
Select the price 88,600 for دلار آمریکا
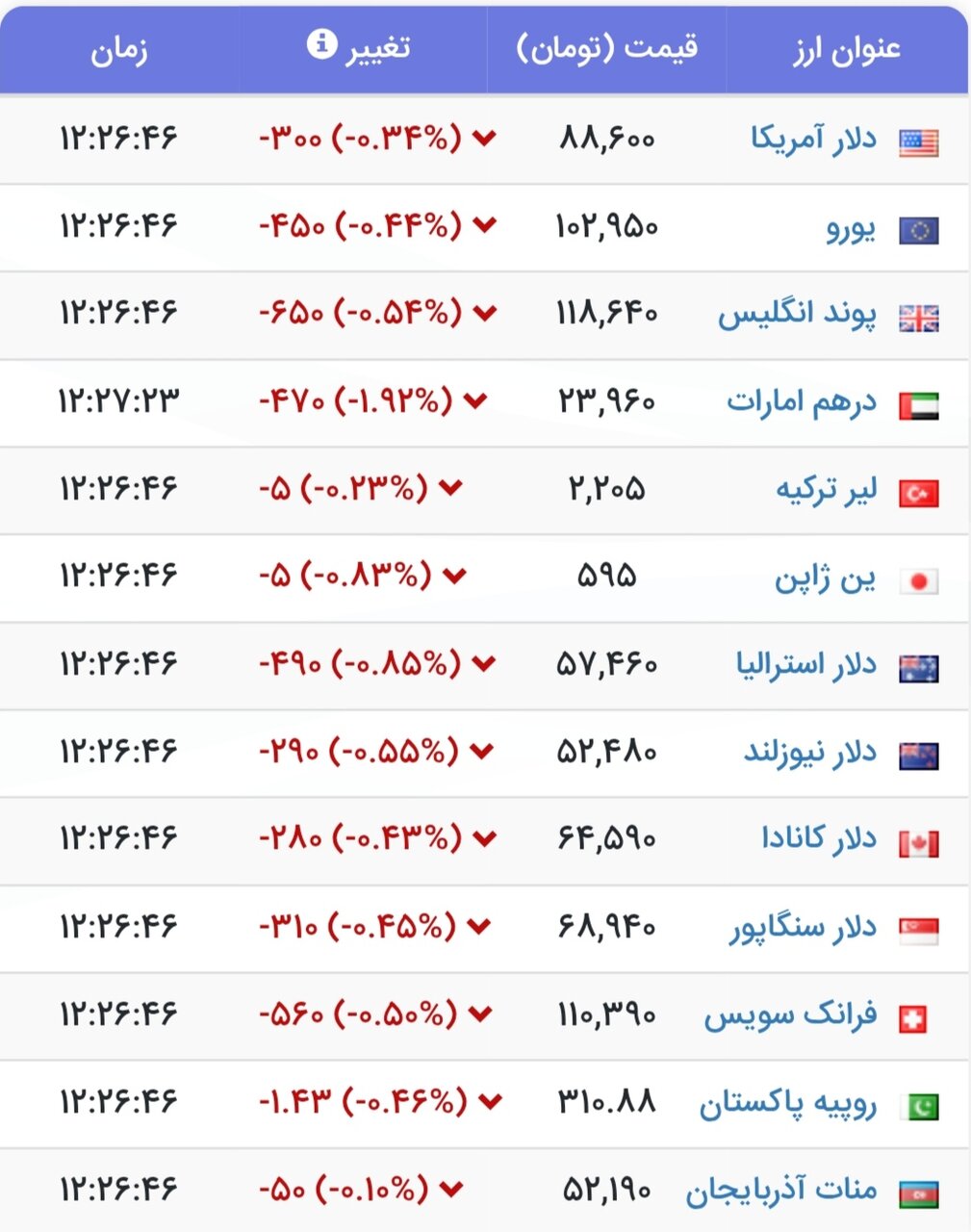point(609,137)
